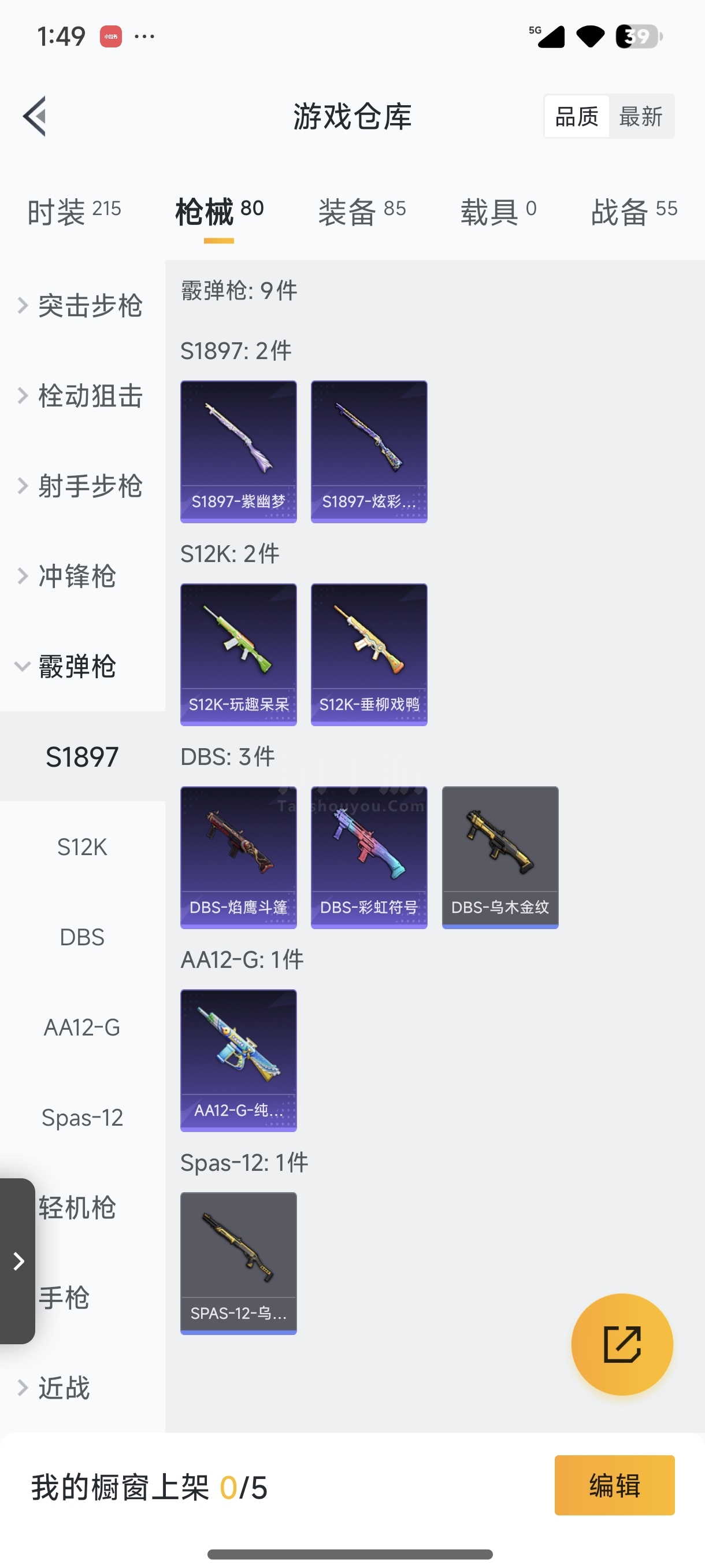Select AA12-G in the sidebar
Image resolution: width=705 pixels, height=1568 pixels.
coord(82,1027)
